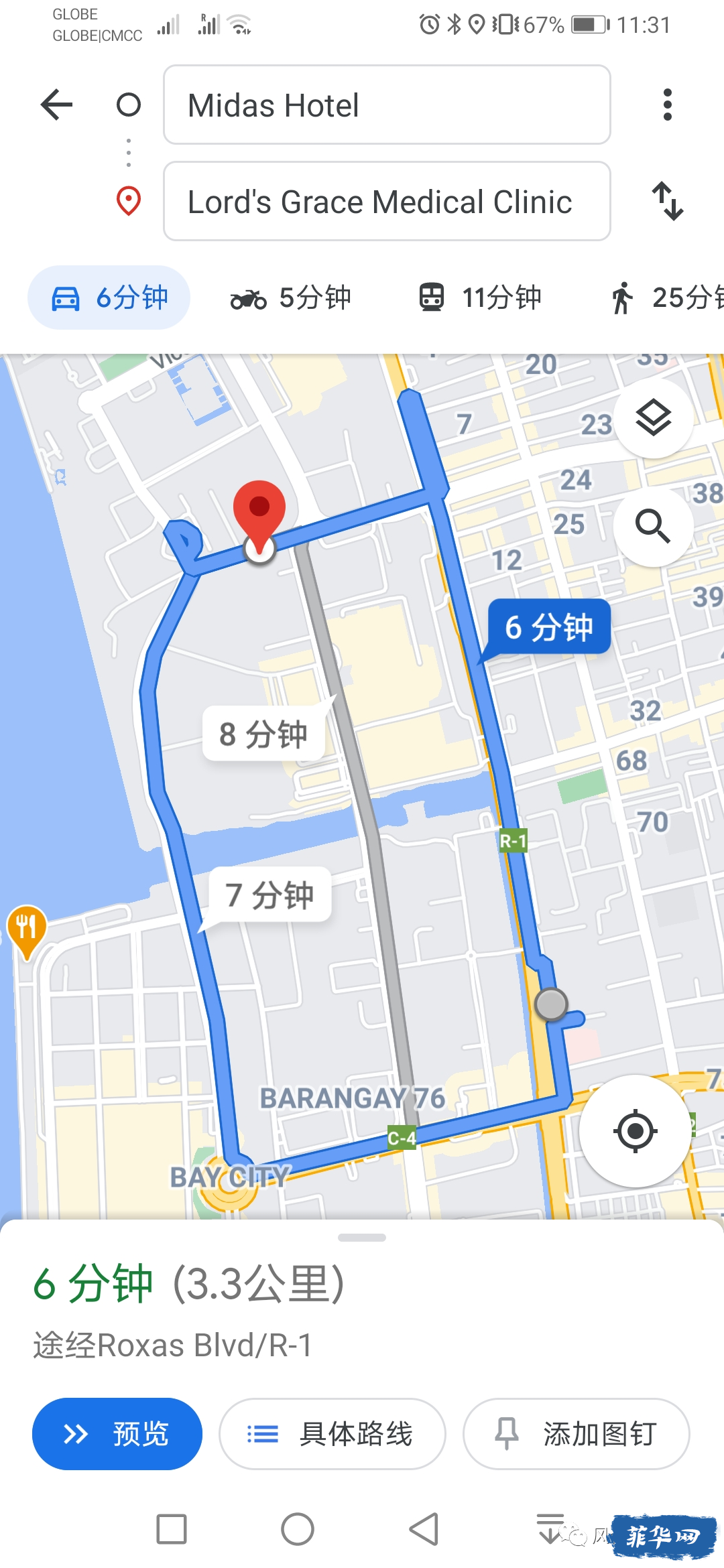
Task: Go back using the arrow icon
Action: coord(56,105)
